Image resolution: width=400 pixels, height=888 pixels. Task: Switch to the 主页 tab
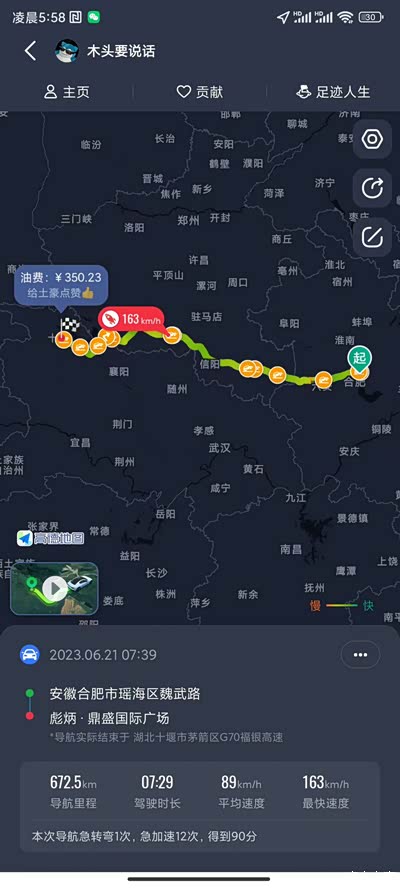(67, 92)
